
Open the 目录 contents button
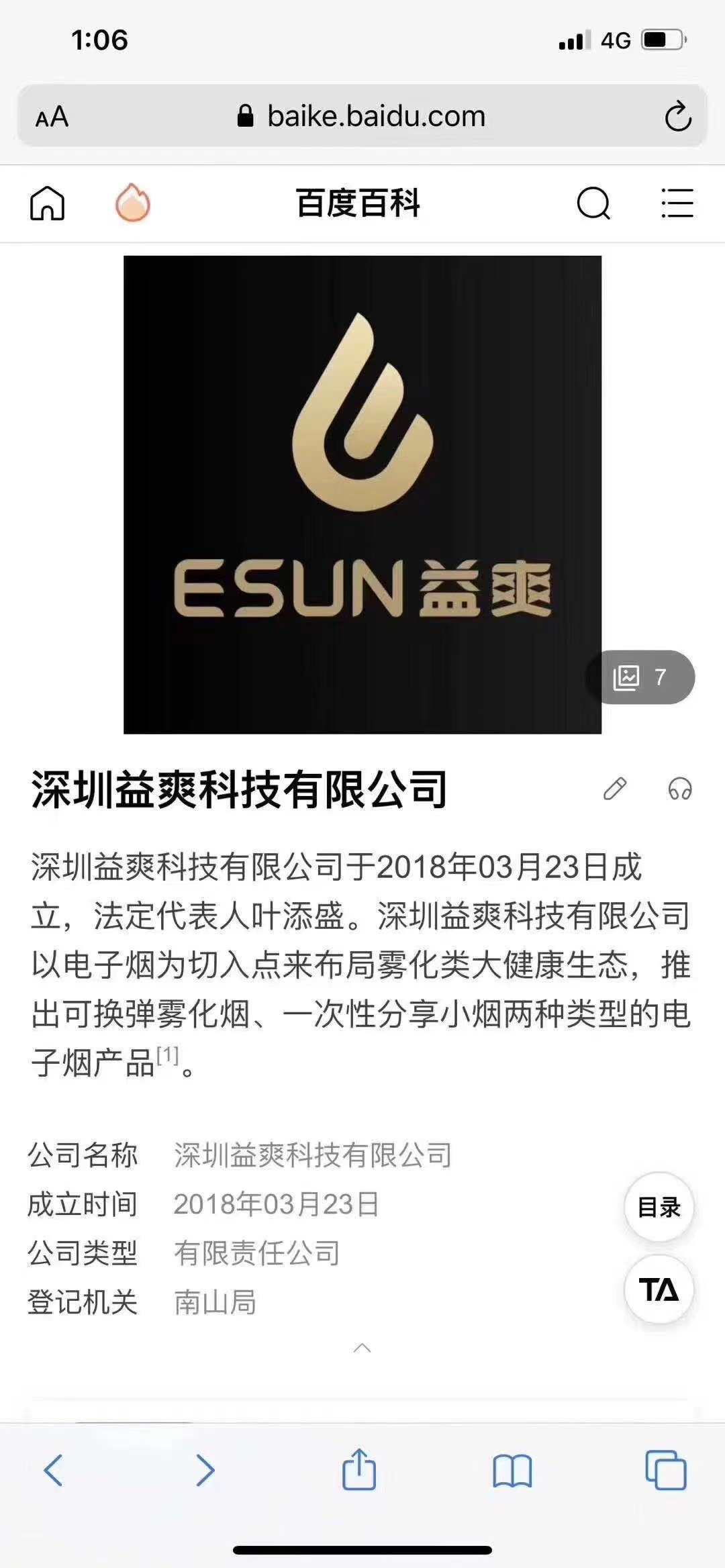(x=659, y=1207)
